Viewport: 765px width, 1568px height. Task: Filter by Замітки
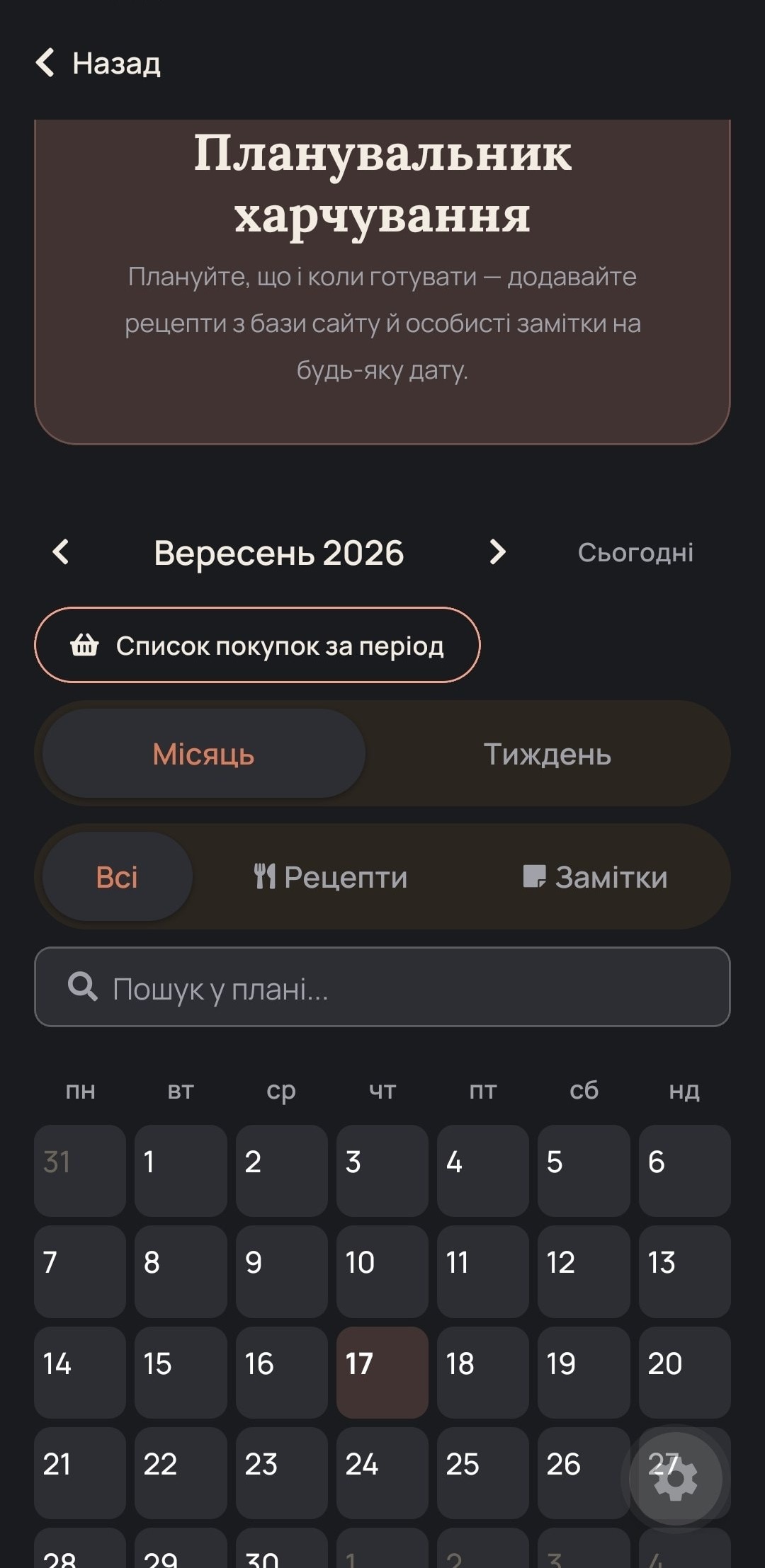coord(596,877)
